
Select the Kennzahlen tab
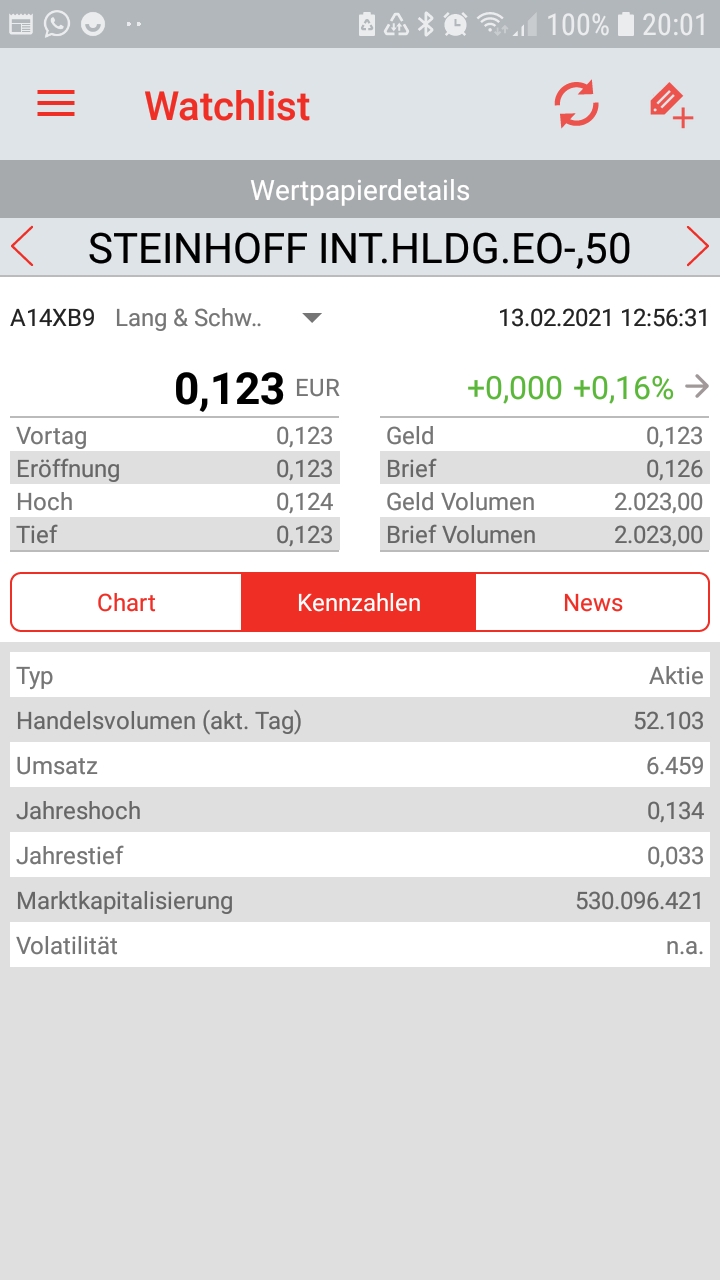(x=358, y=602)
